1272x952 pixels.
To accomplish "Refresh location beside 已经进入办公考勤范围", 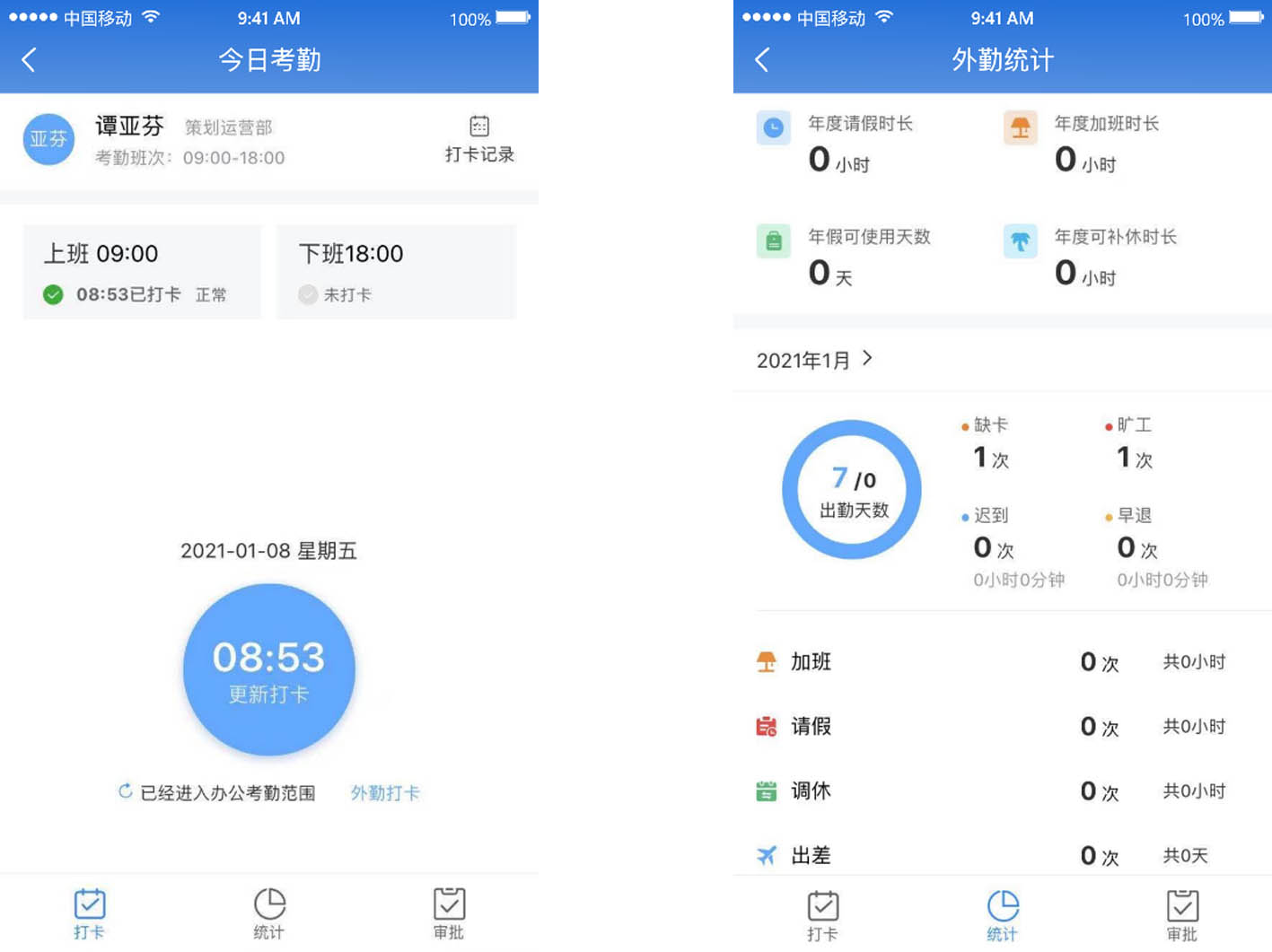I will coord(126,791).
